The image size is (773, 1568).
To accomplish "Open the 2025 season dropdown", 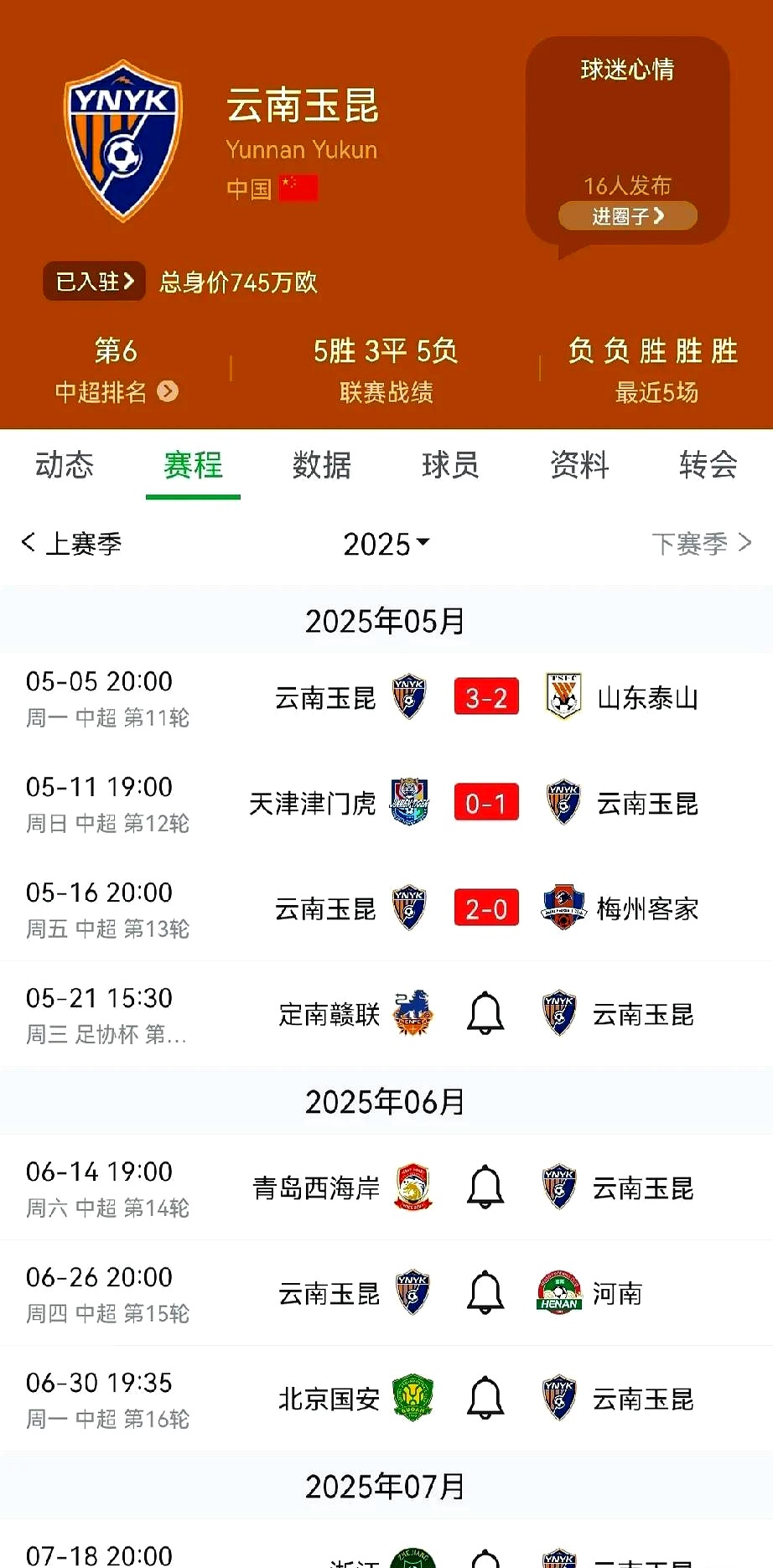I will pos(386,543).
